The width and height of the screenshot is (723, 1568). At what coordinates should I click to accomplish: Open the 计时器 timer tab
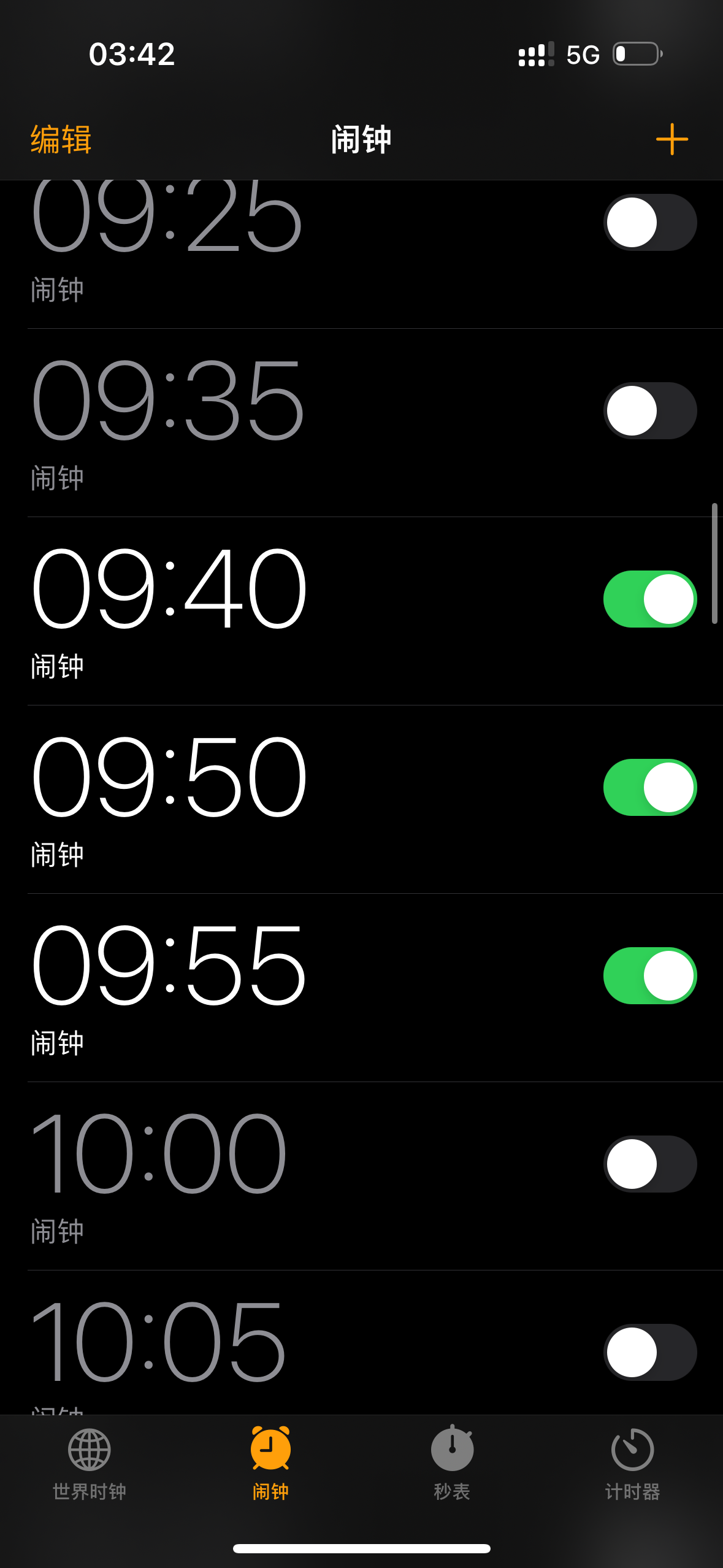(x=632, y=1463)
